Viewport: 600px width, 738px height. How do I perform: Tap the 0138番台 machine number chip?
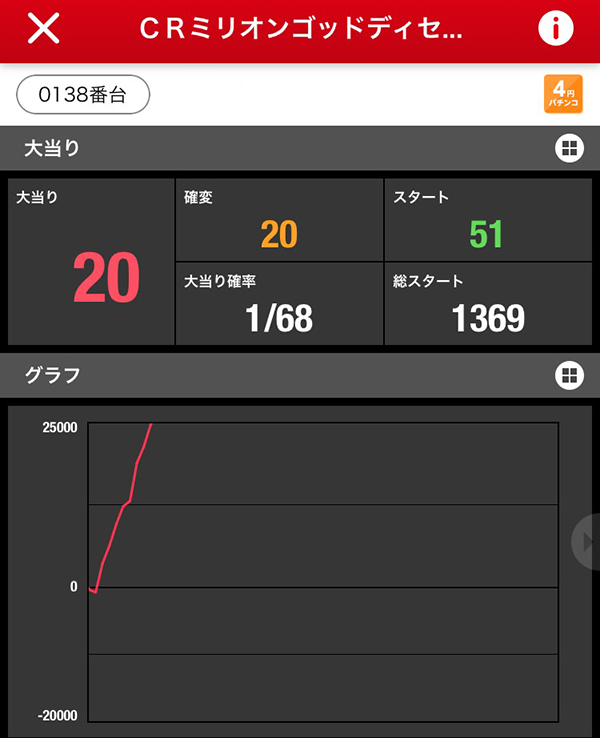point(83,95)
